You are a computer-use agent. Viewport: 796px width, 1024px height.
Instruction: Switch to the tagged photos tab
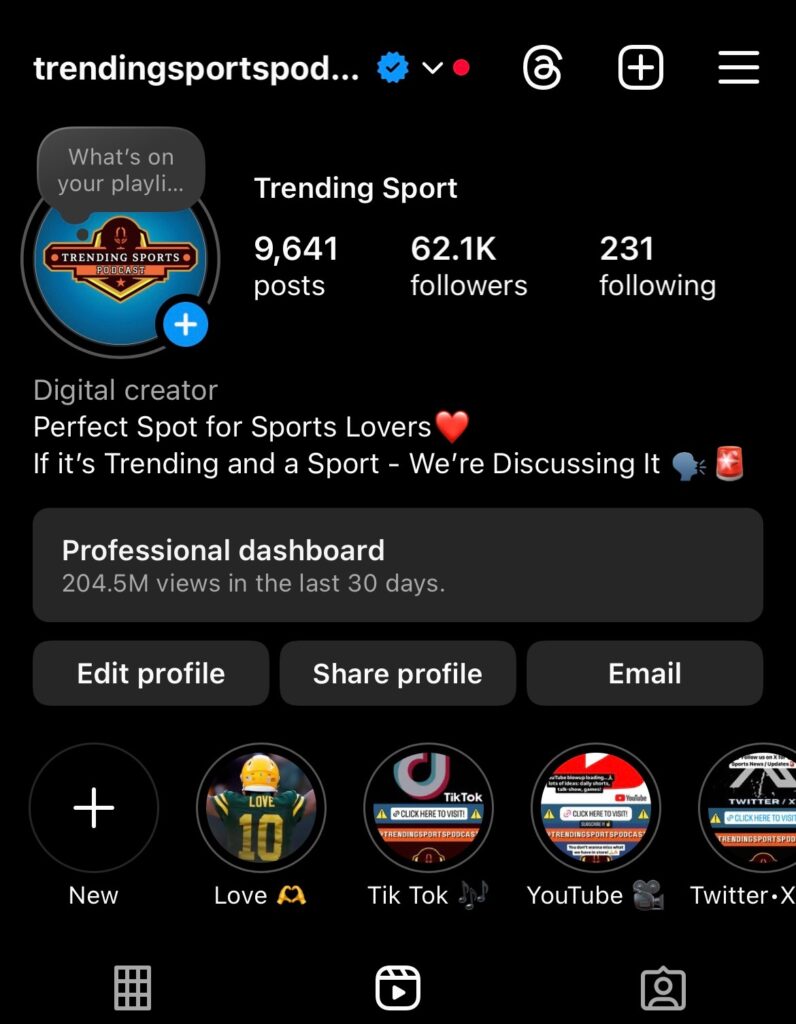pyautogui.click(x=663, y=988)
